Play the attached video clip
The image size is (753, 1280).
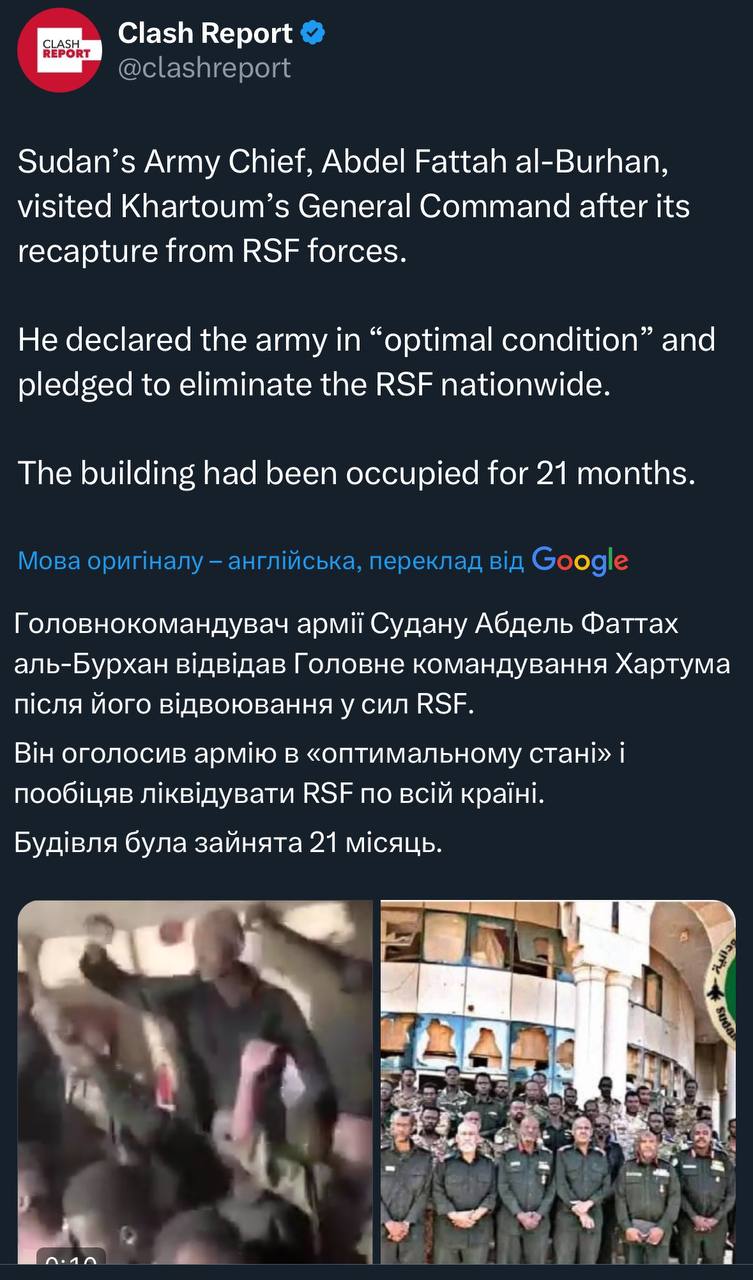[195, 1080]
